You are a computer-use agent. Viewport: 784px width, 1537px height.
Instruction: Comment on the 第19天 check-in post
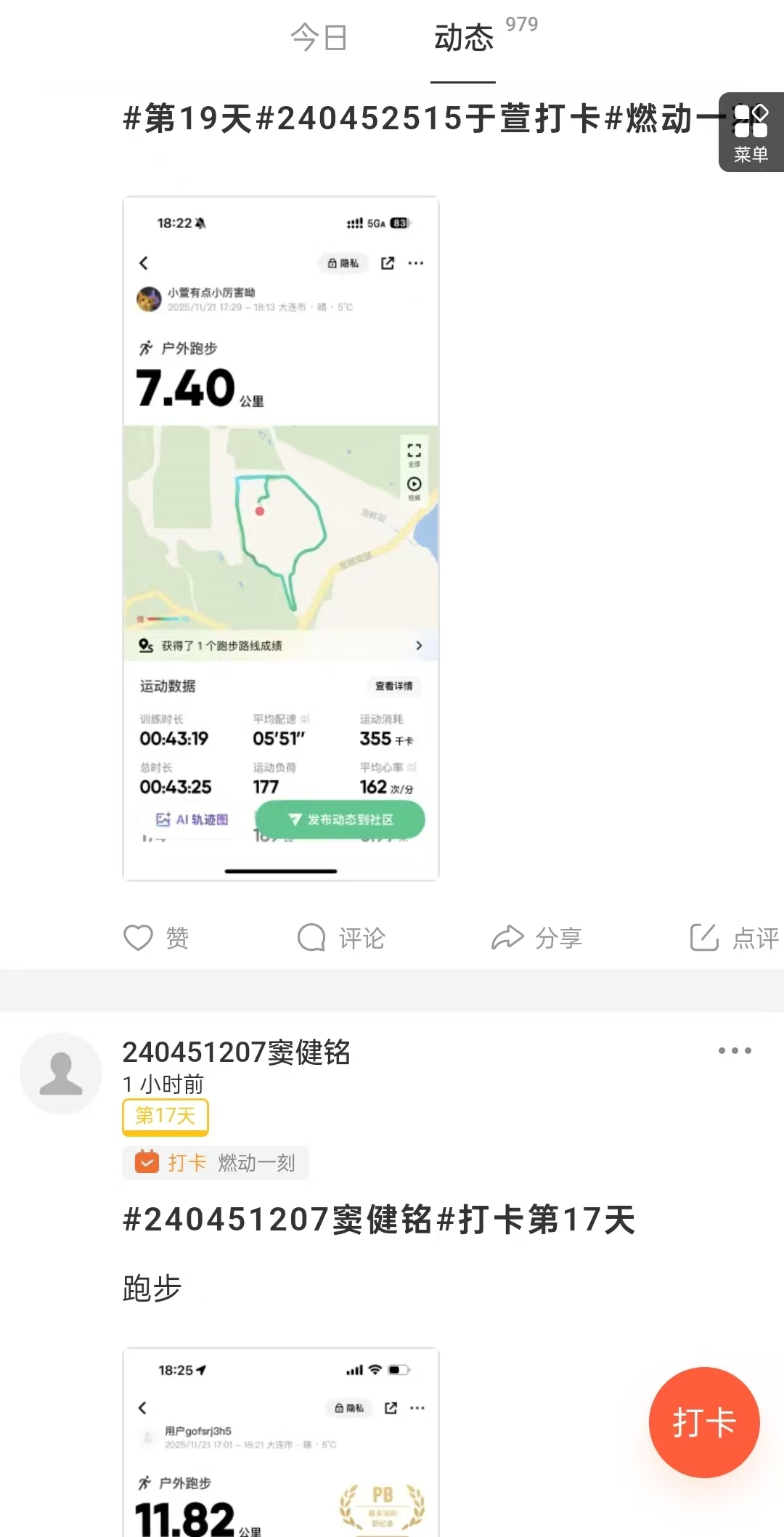tap(341, 938)
